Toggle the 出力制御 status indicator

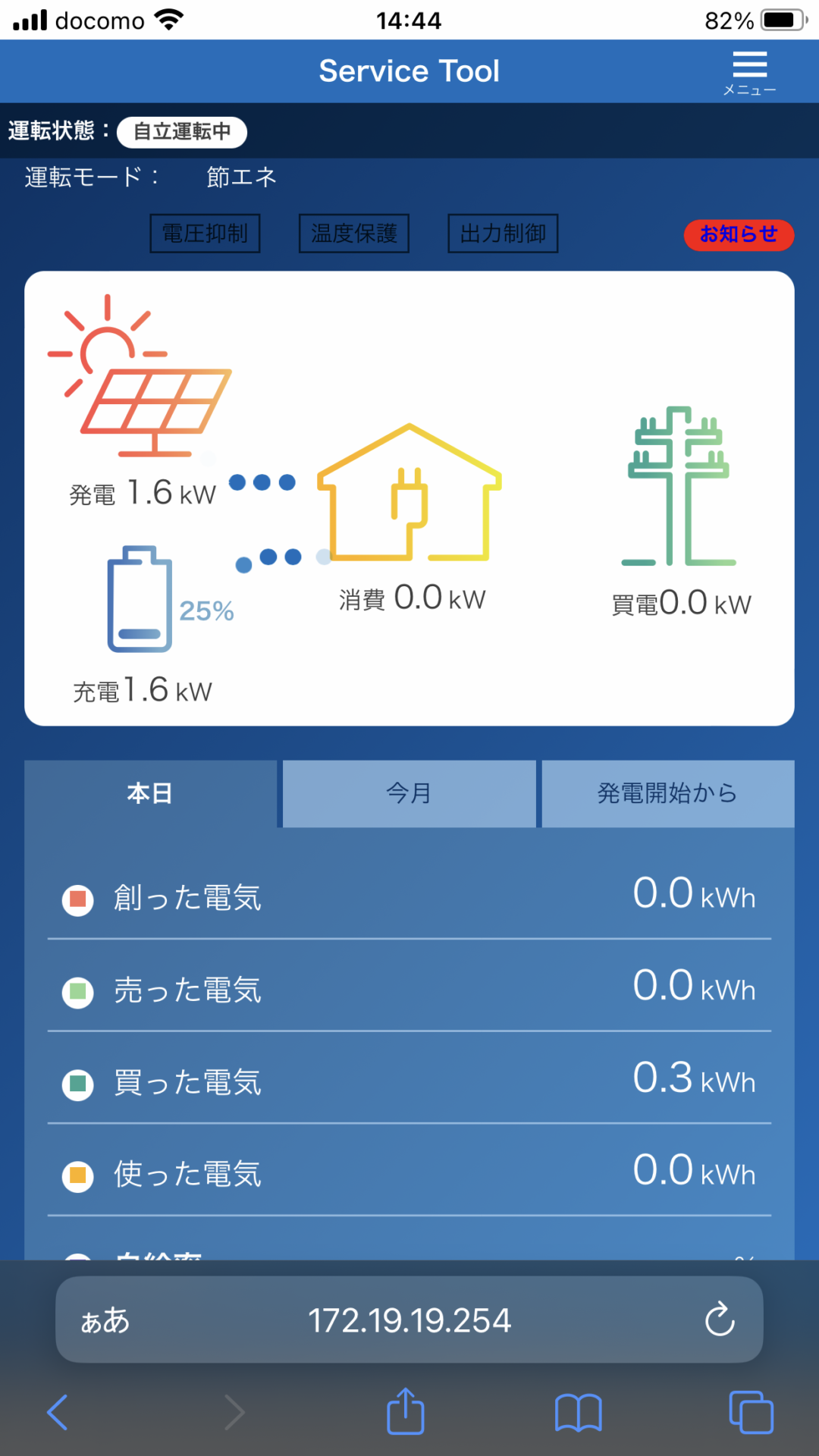click(x=502, y=234)
